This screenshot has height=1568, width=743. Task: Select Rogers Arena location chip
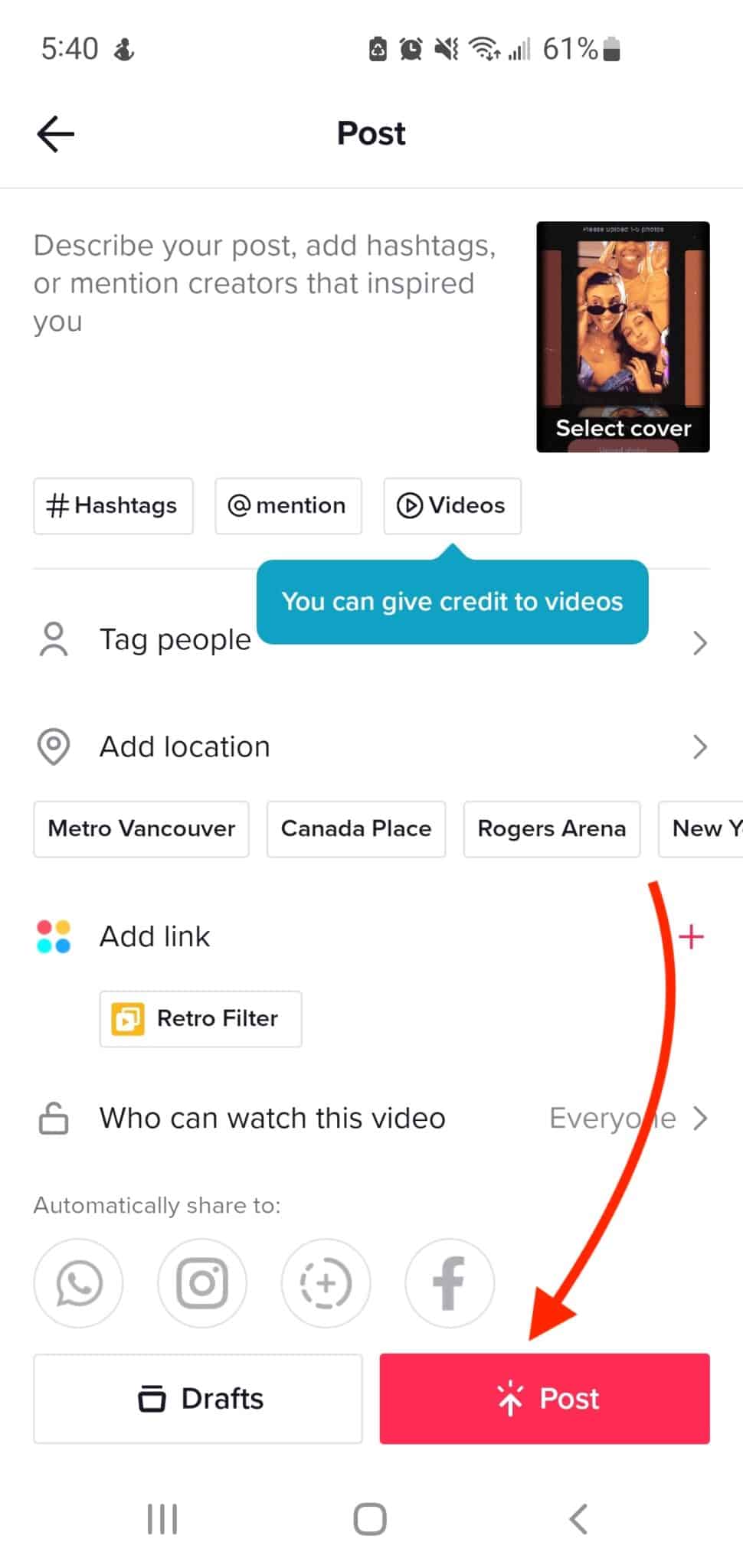tap(552, 829)
